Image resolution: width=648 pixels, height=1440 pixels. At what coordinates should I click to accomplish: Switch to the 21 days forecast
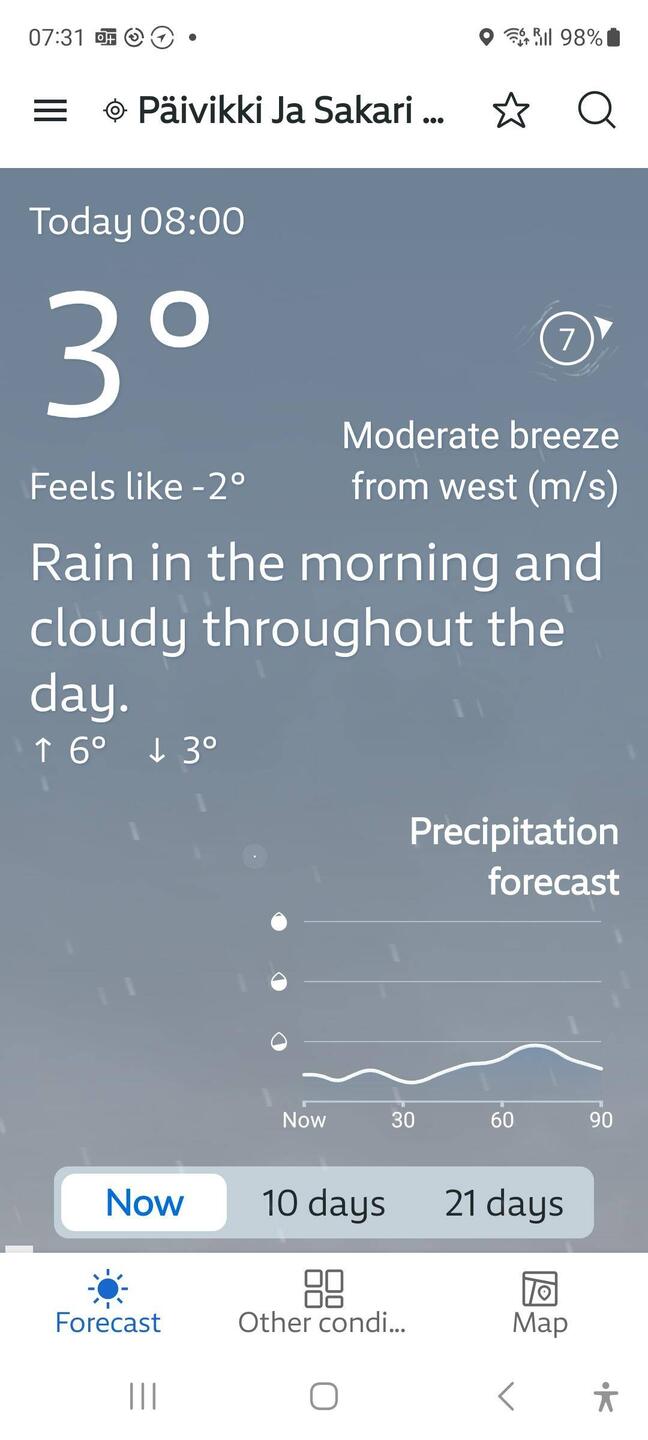(504, 1202)
